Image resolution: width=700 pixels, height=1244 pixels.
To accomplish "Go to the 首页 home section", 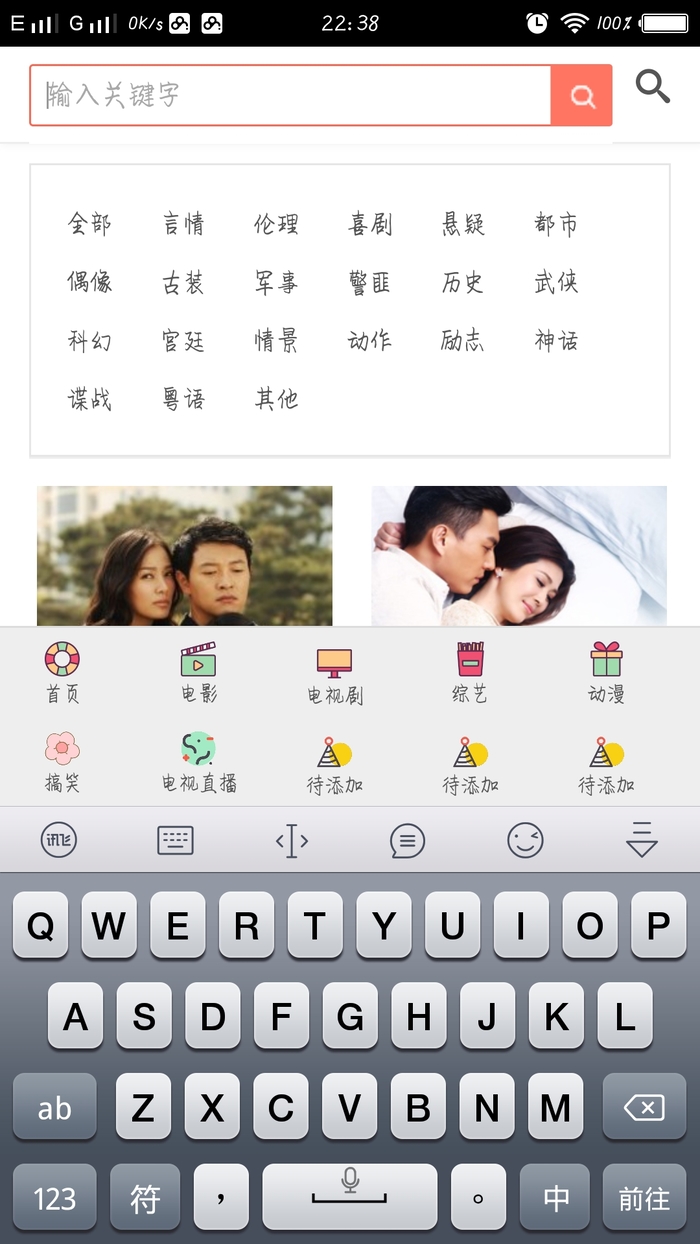I will point(62,673).
